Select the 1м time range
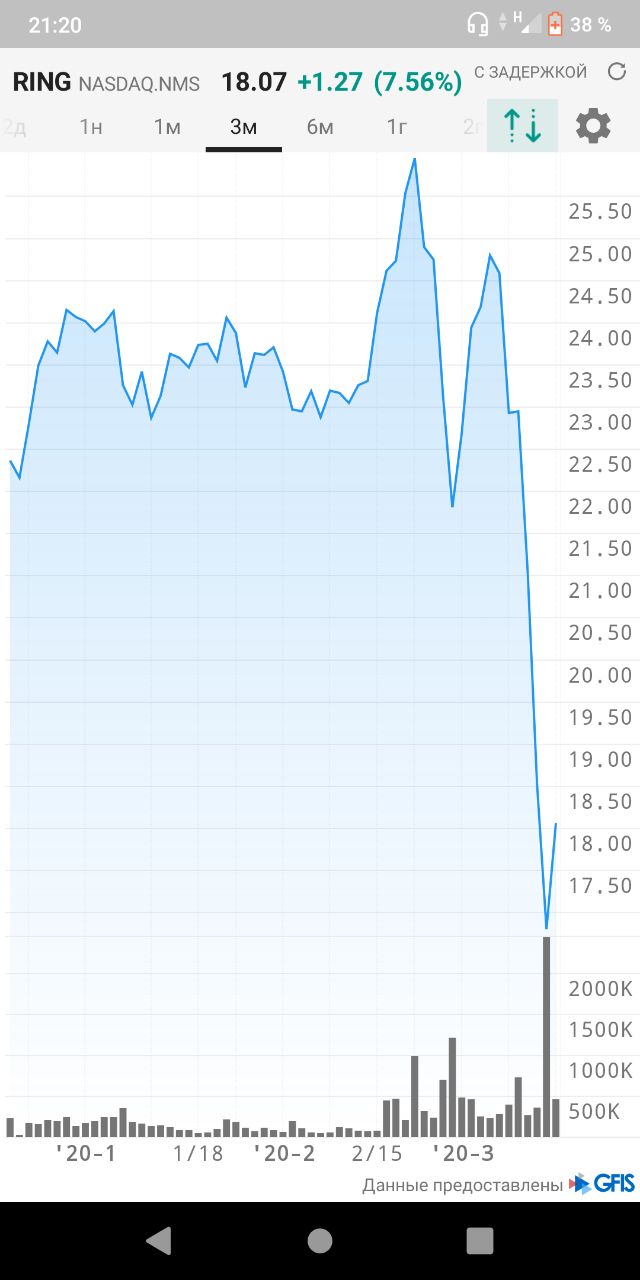The image size is (640, 1280). [x=167, y=127]
